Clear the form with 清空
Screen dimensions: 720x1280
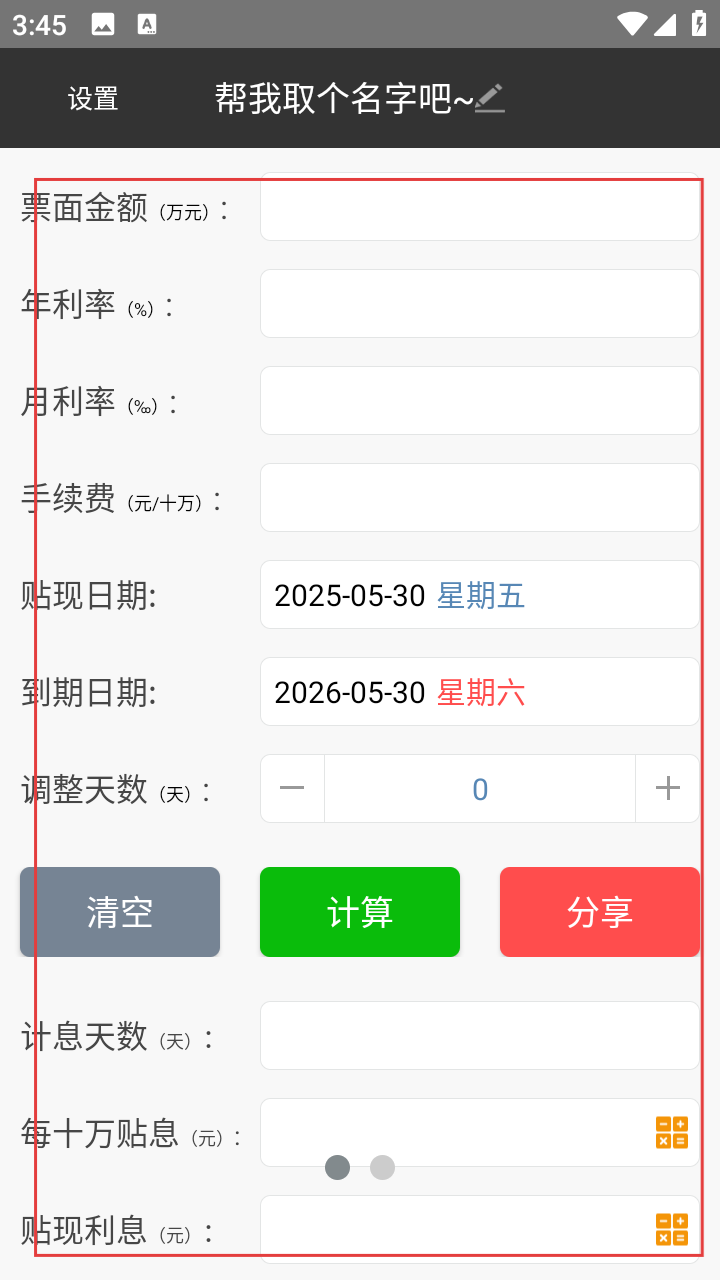(120, 912)
